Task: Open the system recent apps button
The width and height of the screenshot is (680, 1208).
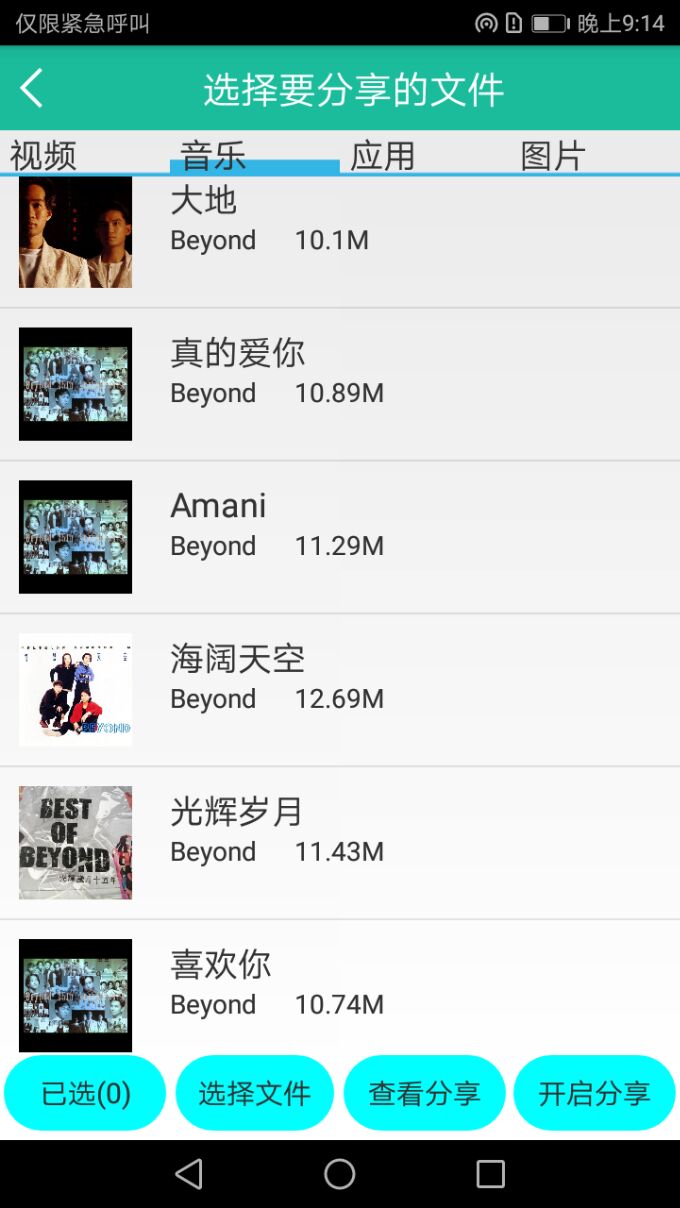Action: [x=490, y=1174]
